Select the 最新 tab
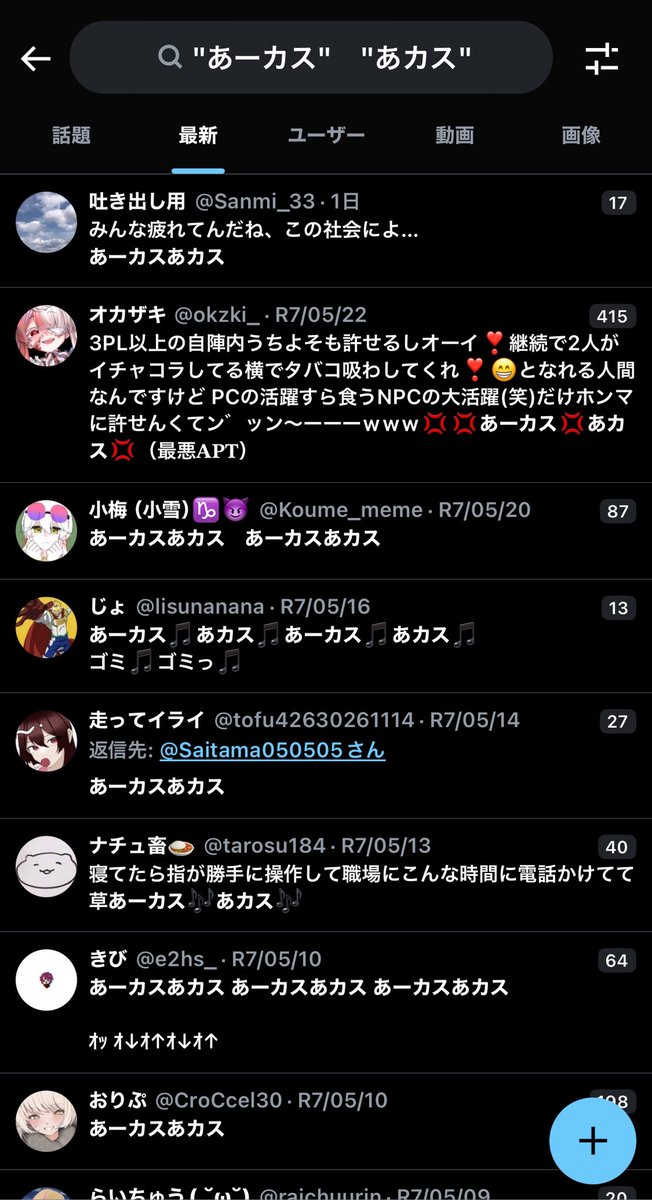Screen dimensions: 652x1200 (x=198, y=135)
